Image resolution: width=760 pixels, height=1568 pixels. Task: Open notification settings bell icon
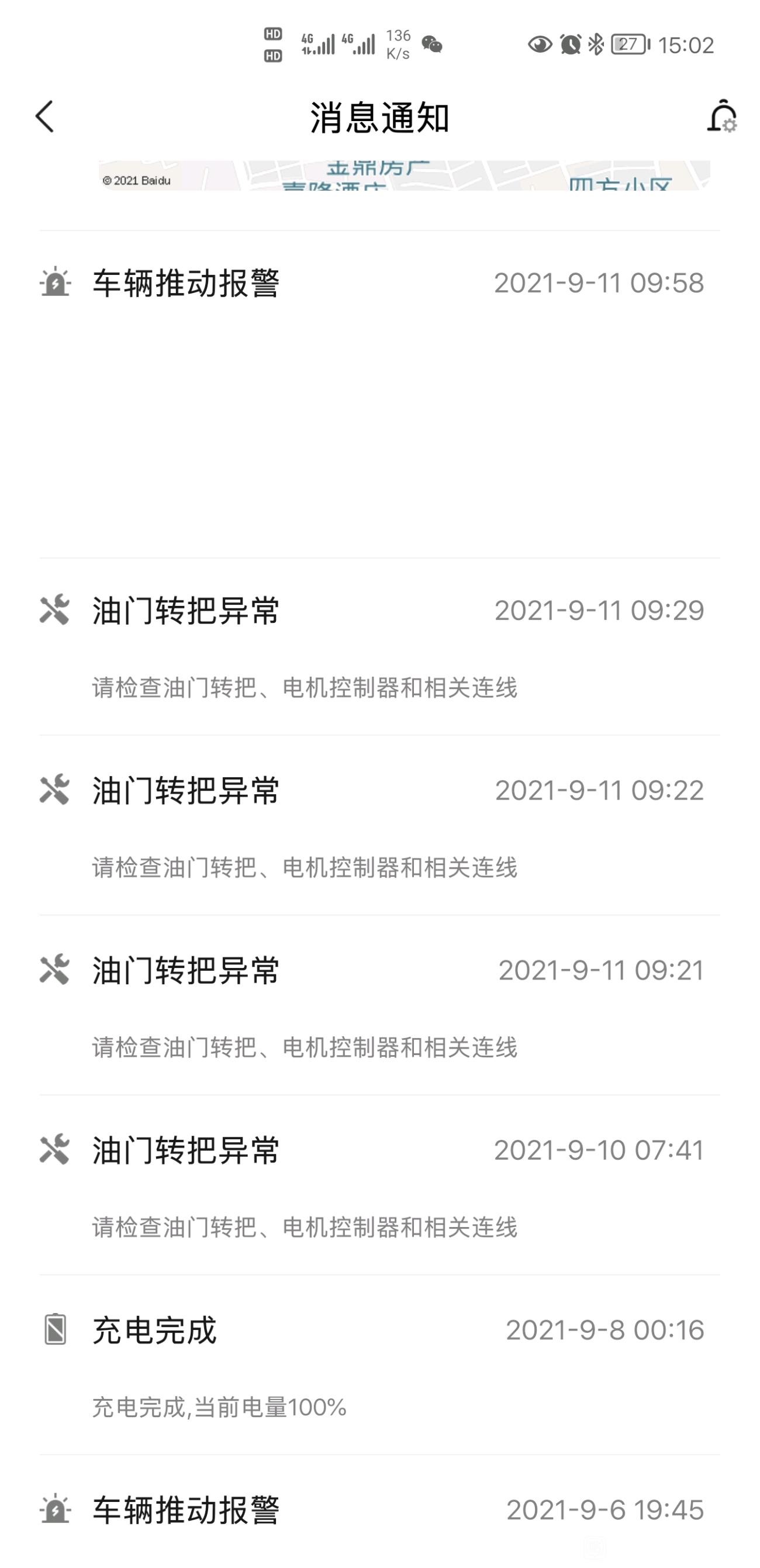click(721, 116)
